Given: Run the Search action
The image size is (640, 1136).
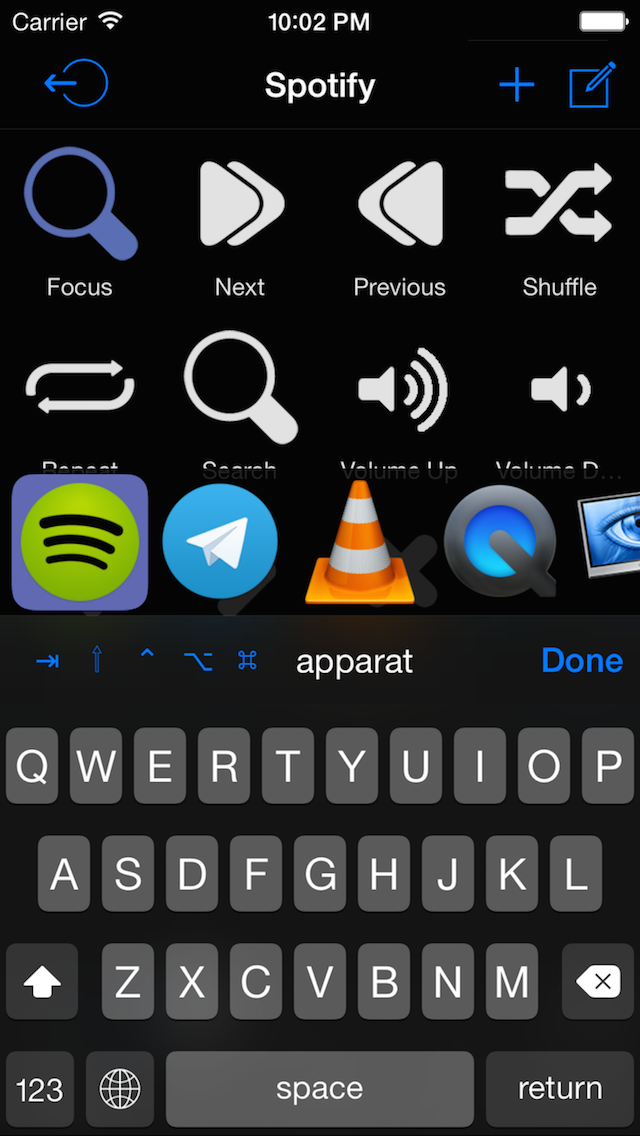Looking at the screenshot, I should 240,388.
